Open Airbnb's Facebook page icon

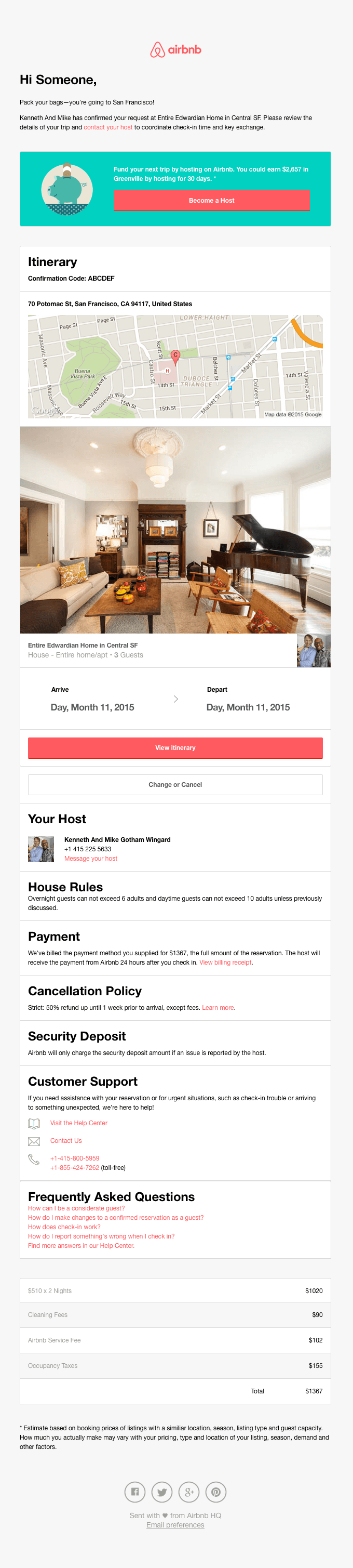tap(135, 1492)
